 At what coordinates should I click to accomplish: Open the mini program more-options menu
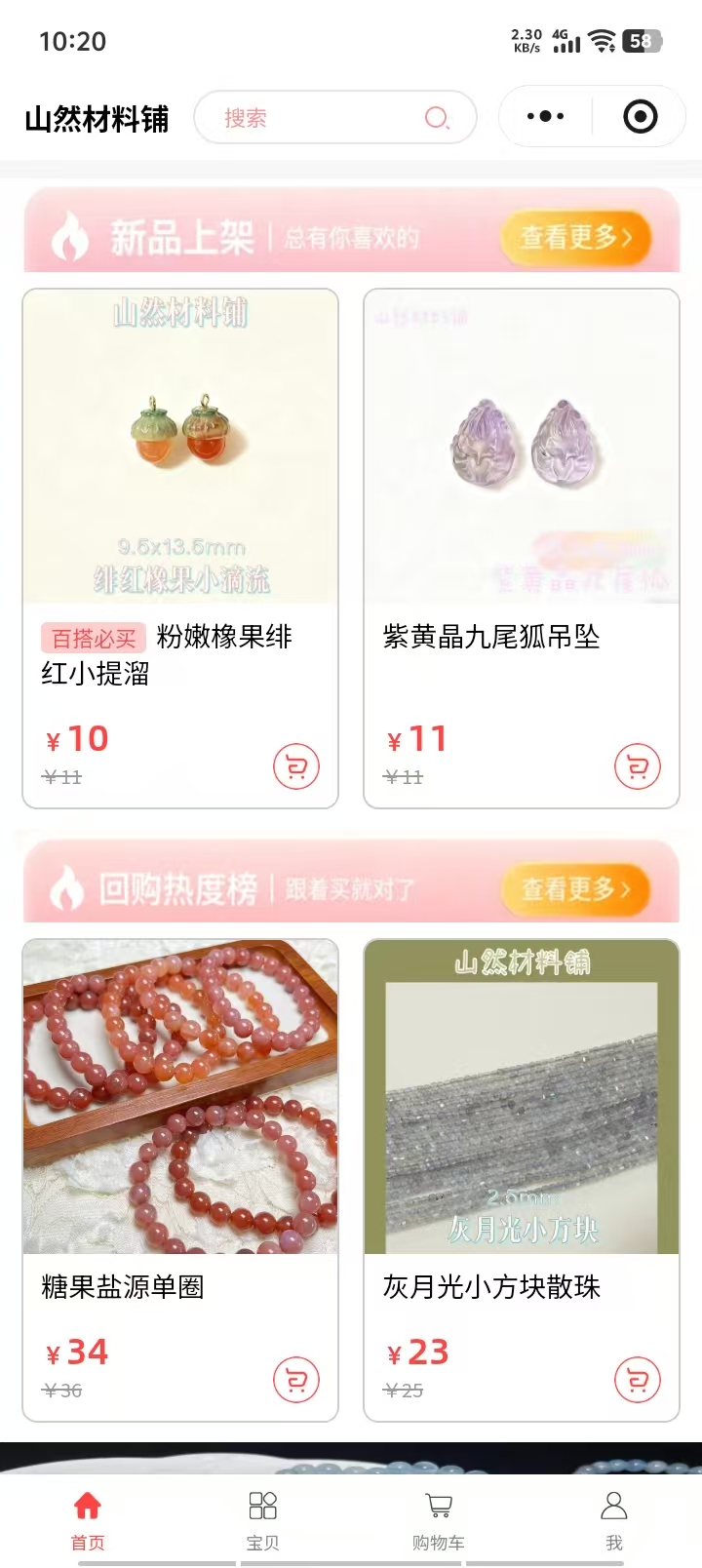(545, 117)
